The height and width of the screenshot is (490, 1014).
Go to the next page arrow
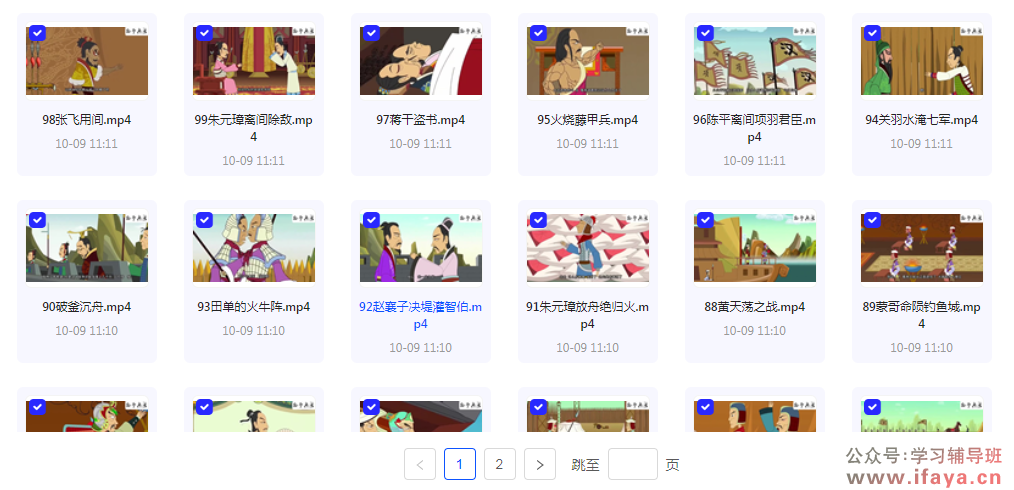point(540,464)
